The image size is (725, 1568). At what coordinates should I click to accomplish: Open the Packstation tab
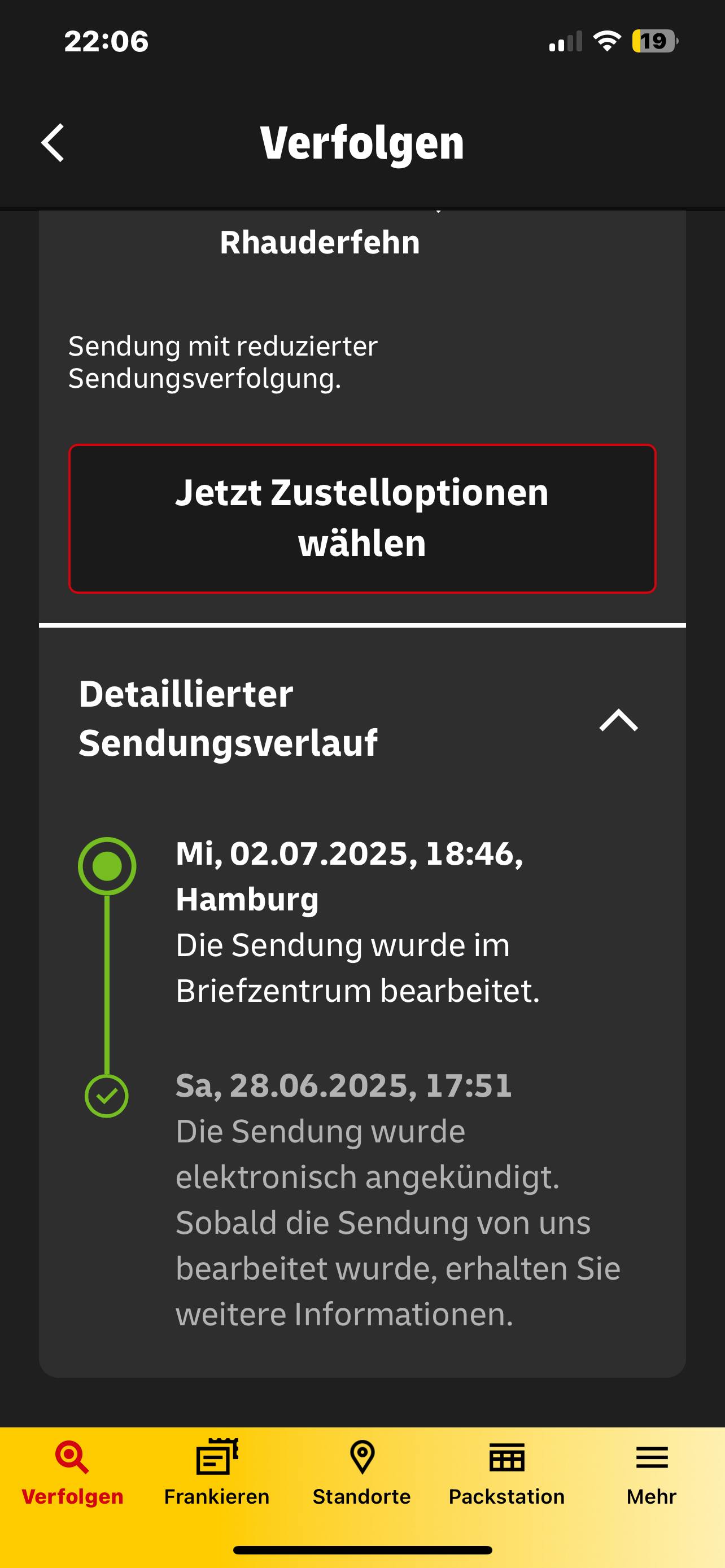tap(506, 1473)
